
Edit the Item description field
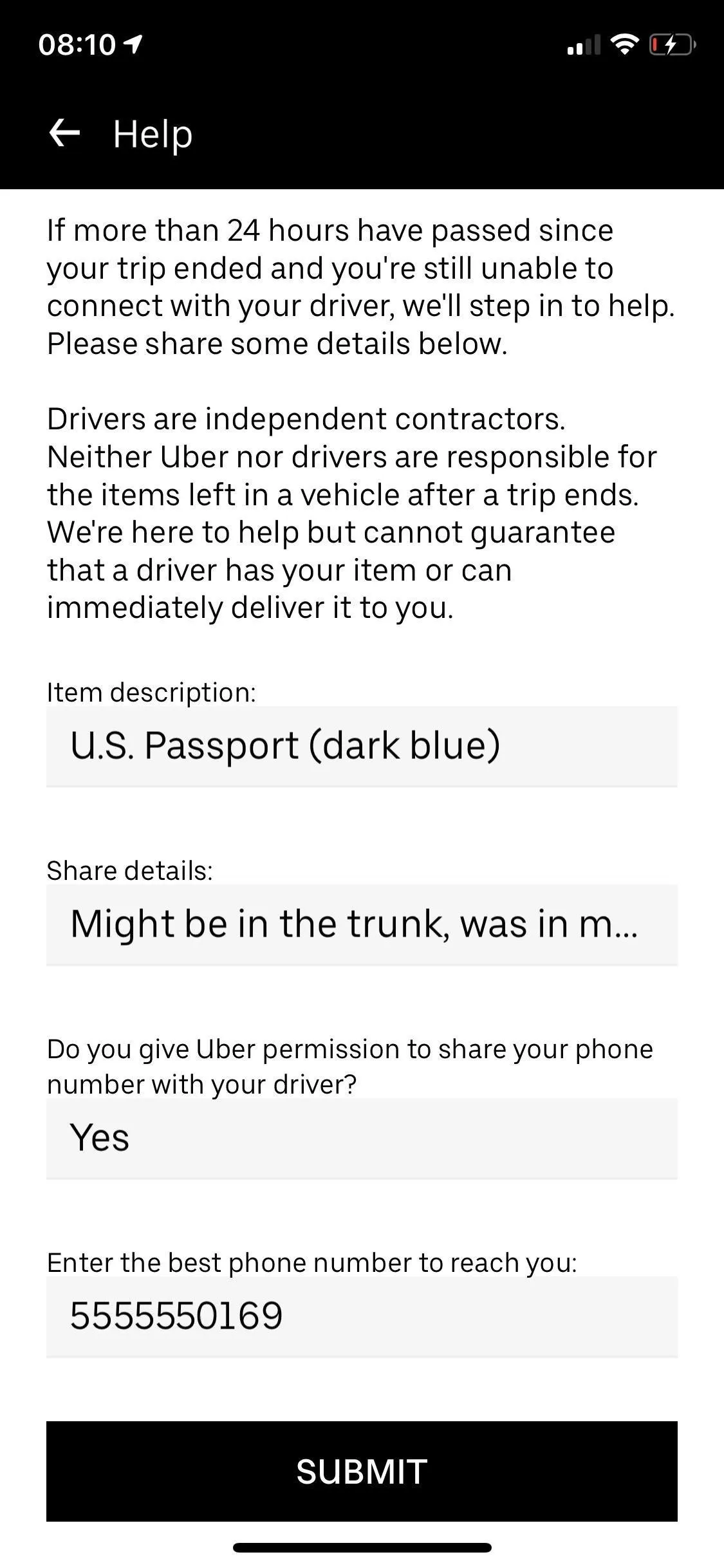(x=362, y=746)
